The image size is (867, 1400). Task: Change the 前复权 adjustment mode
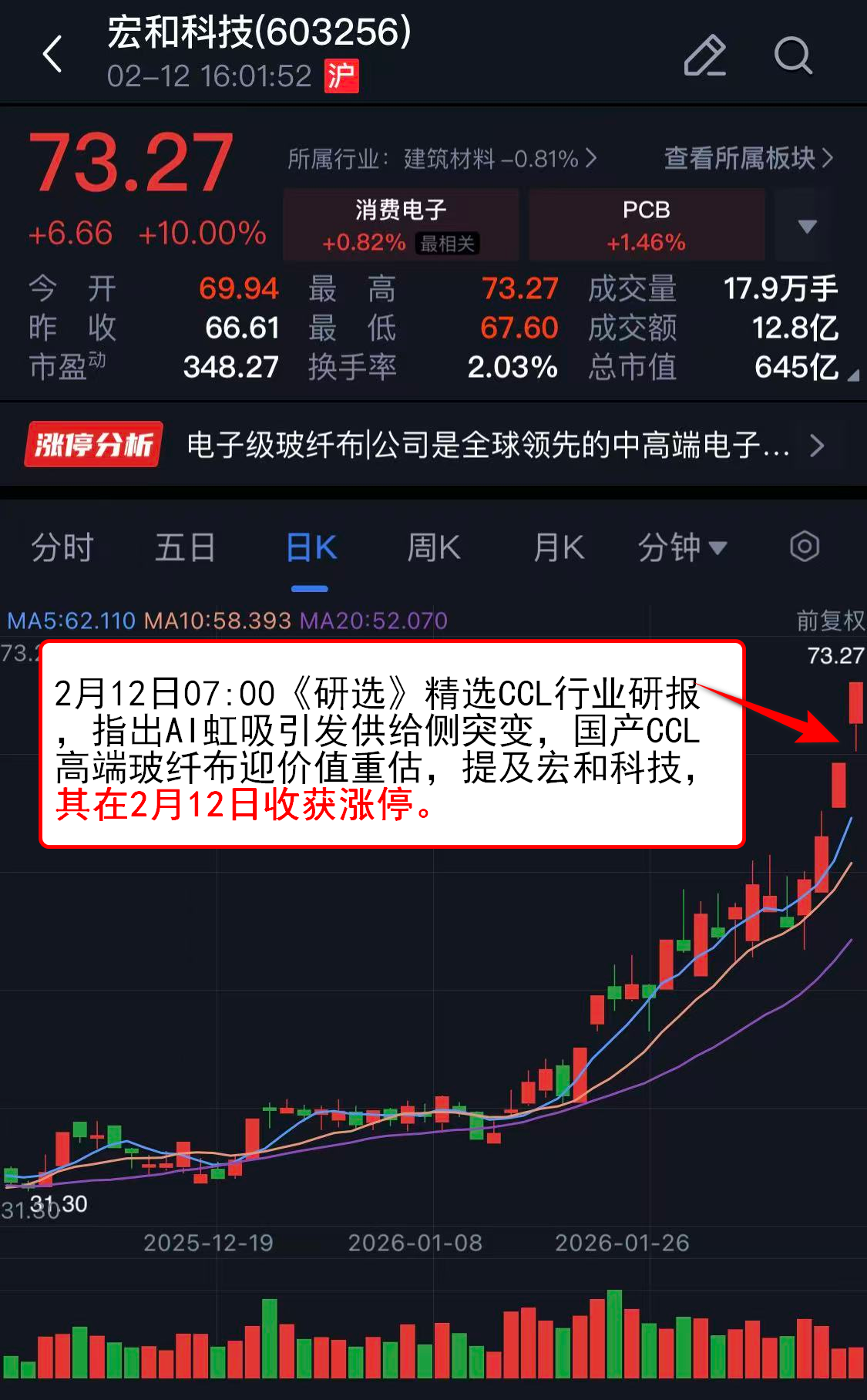tap(830, 620)
